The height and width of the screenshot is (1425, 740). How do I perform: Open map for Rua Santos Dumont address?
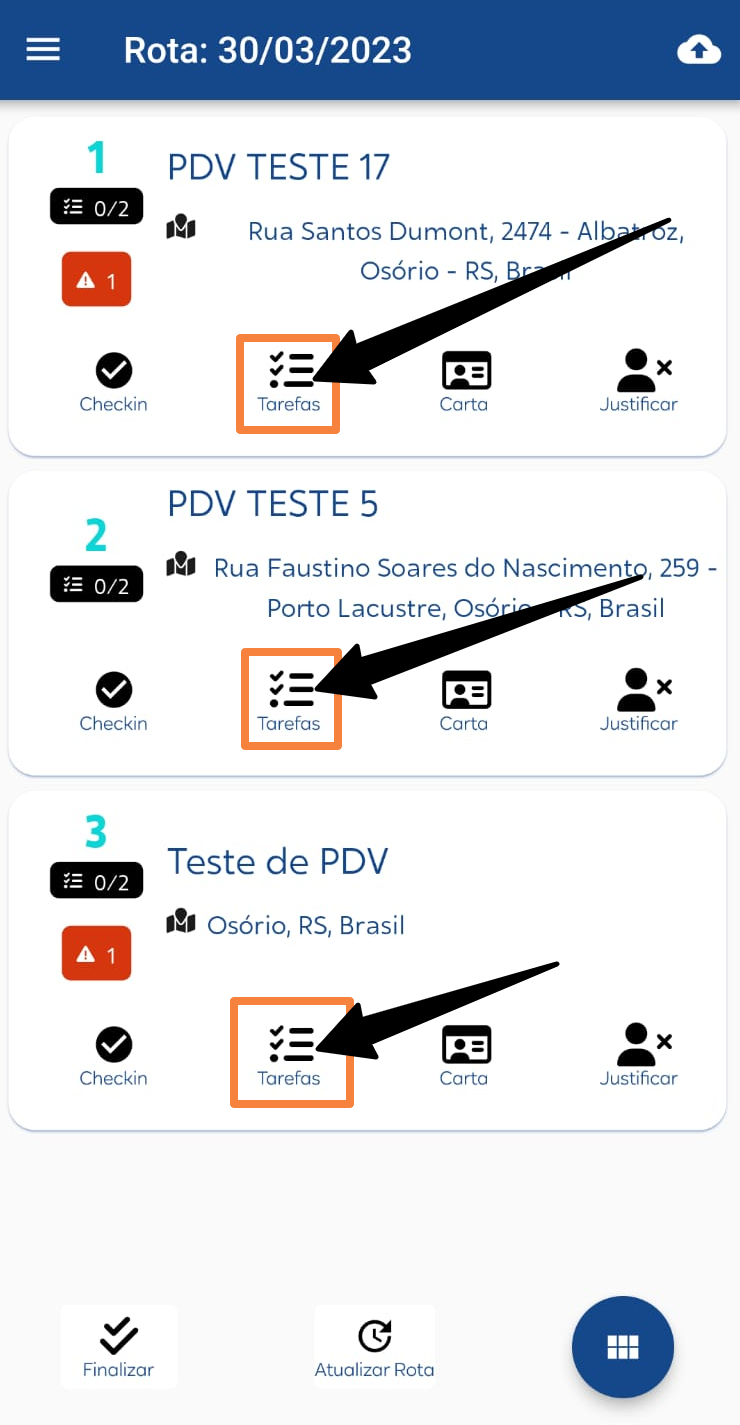[181, 227]
